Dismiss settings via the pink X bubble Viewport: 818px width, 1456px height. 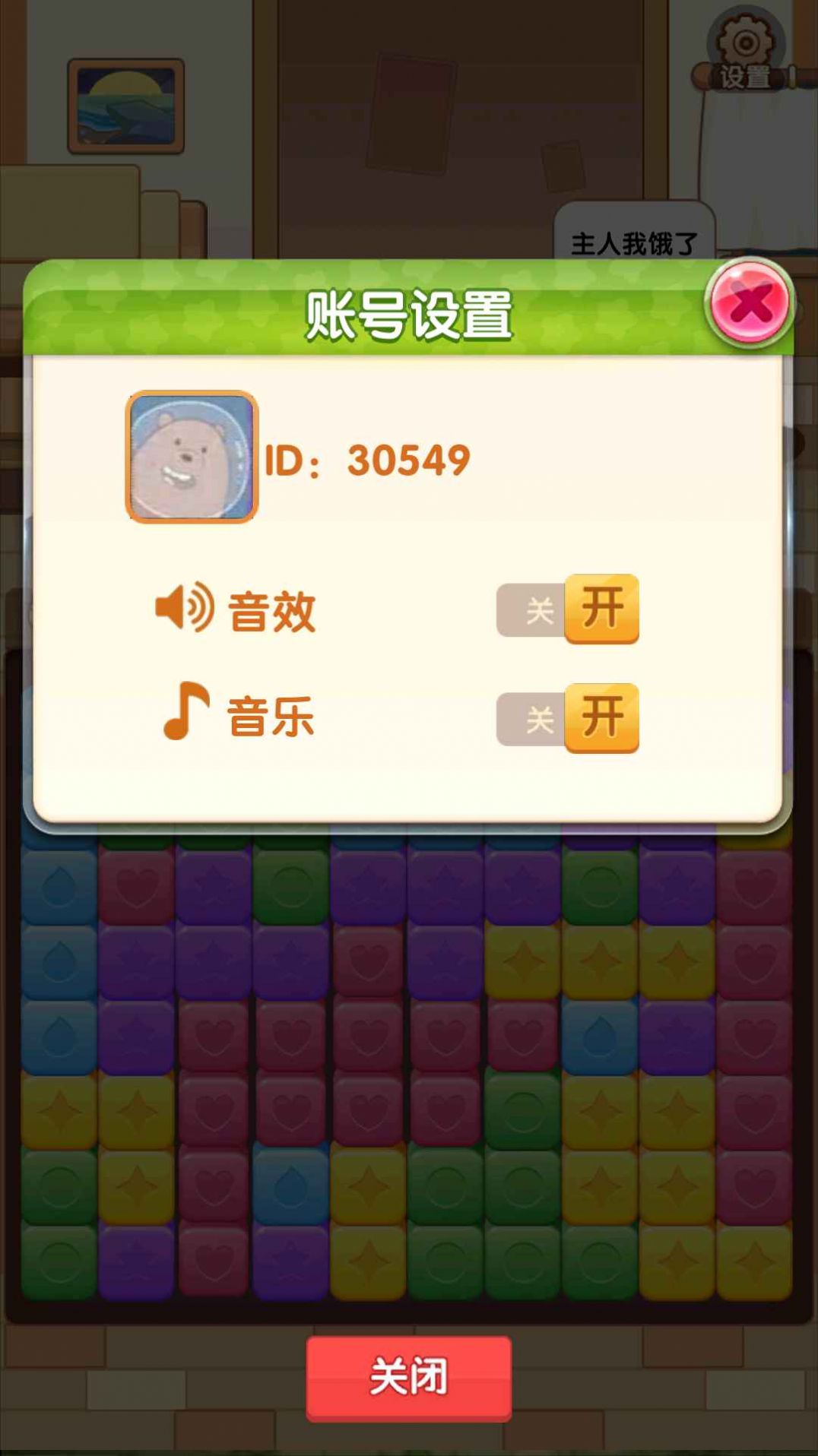[749, 302]
